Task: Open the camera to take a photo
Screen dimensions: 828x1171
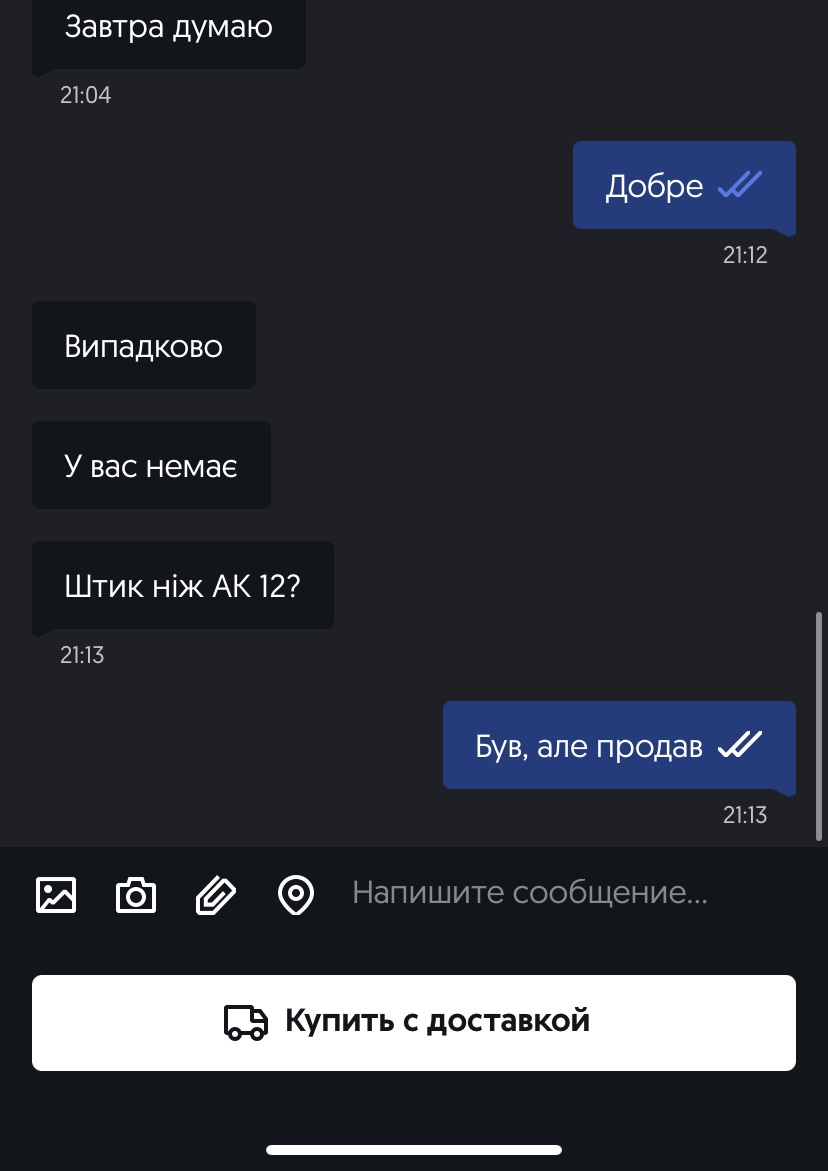Action: click(136, 894)
